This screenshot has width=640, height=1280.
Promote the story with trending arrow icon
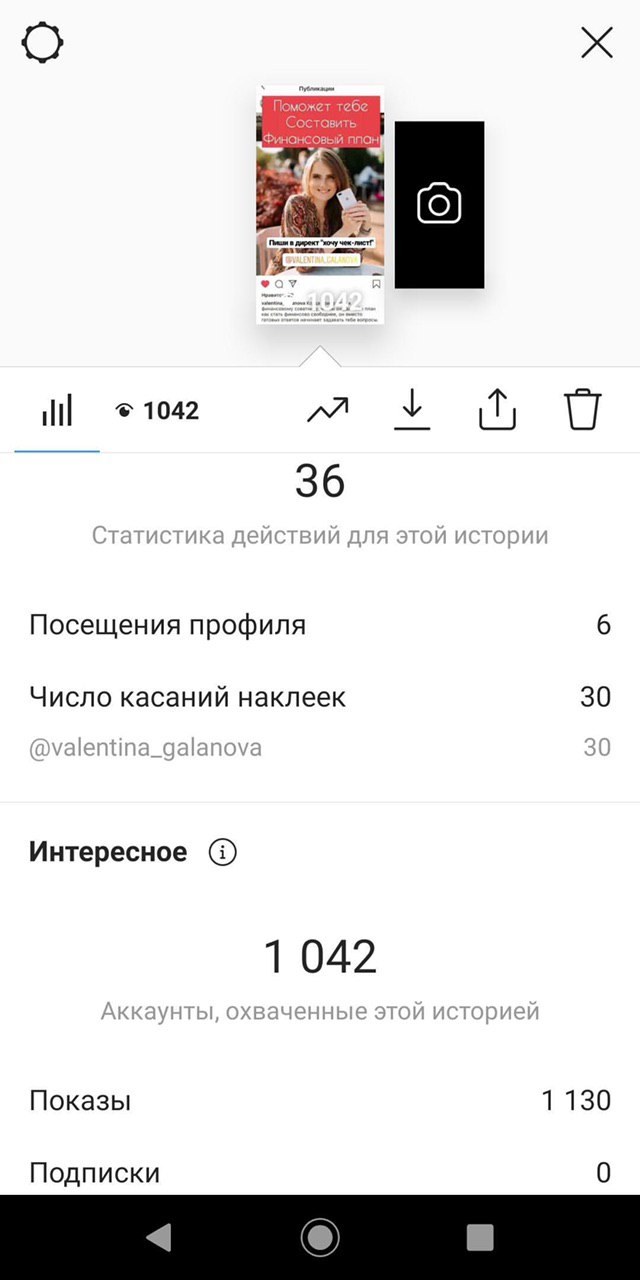(x=327, y=410)
